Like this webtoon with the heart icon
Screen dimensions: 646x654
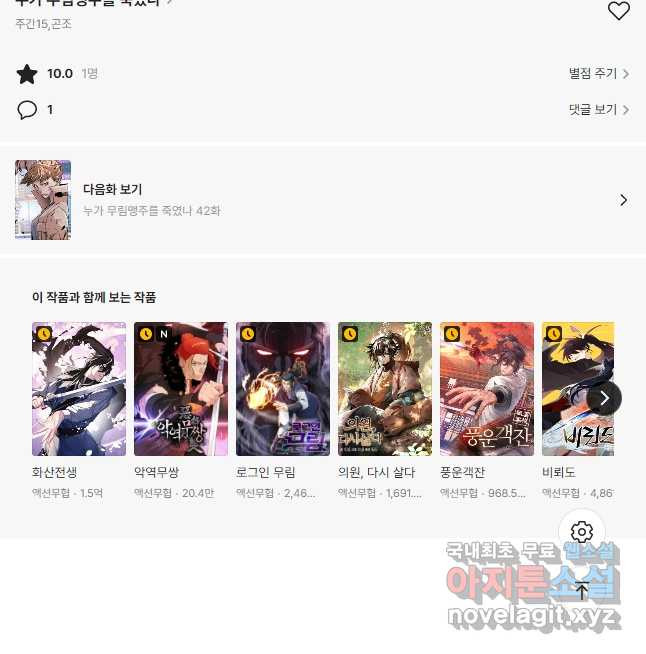point(619,11)
